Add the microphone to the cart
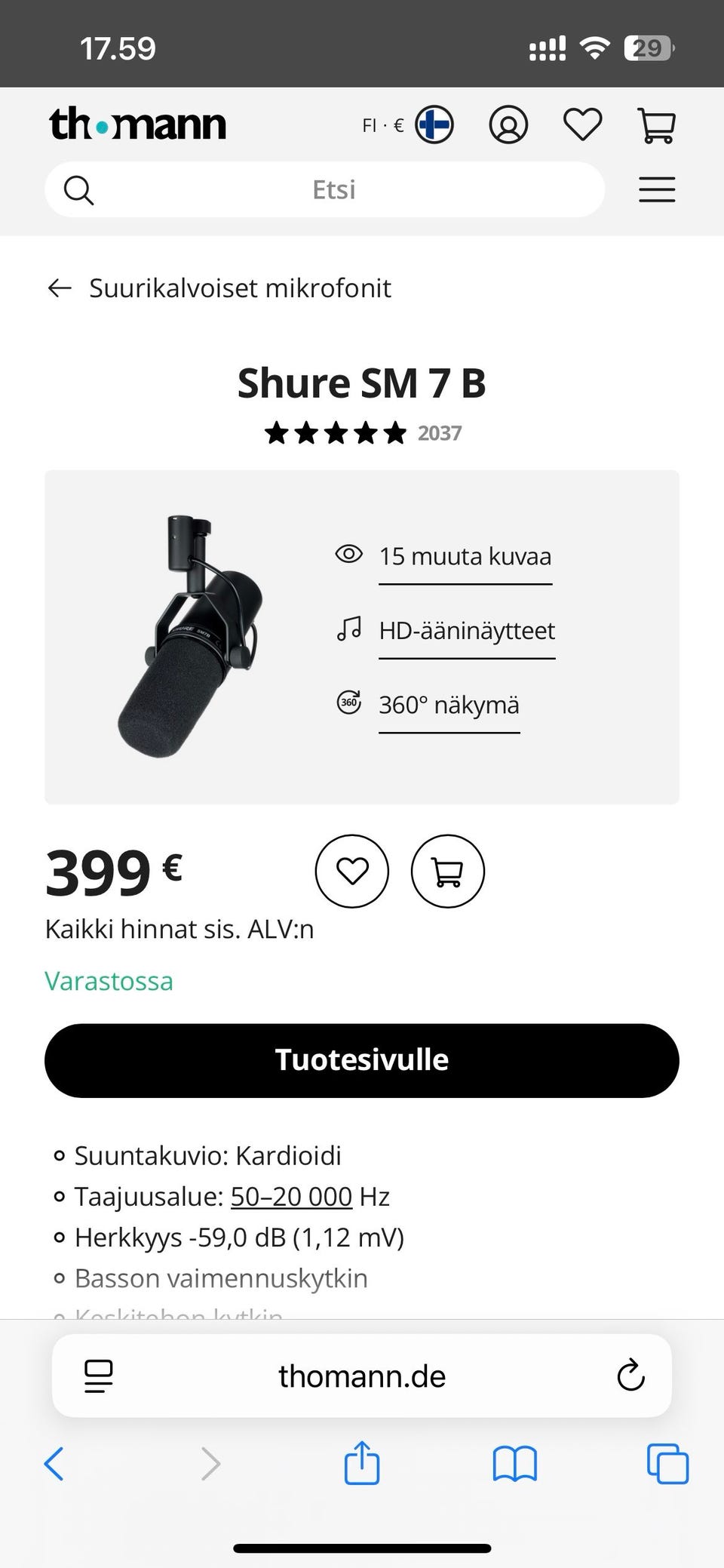Image resolution: width=724 pixels, height=1568 pixels. click(448, 871)
